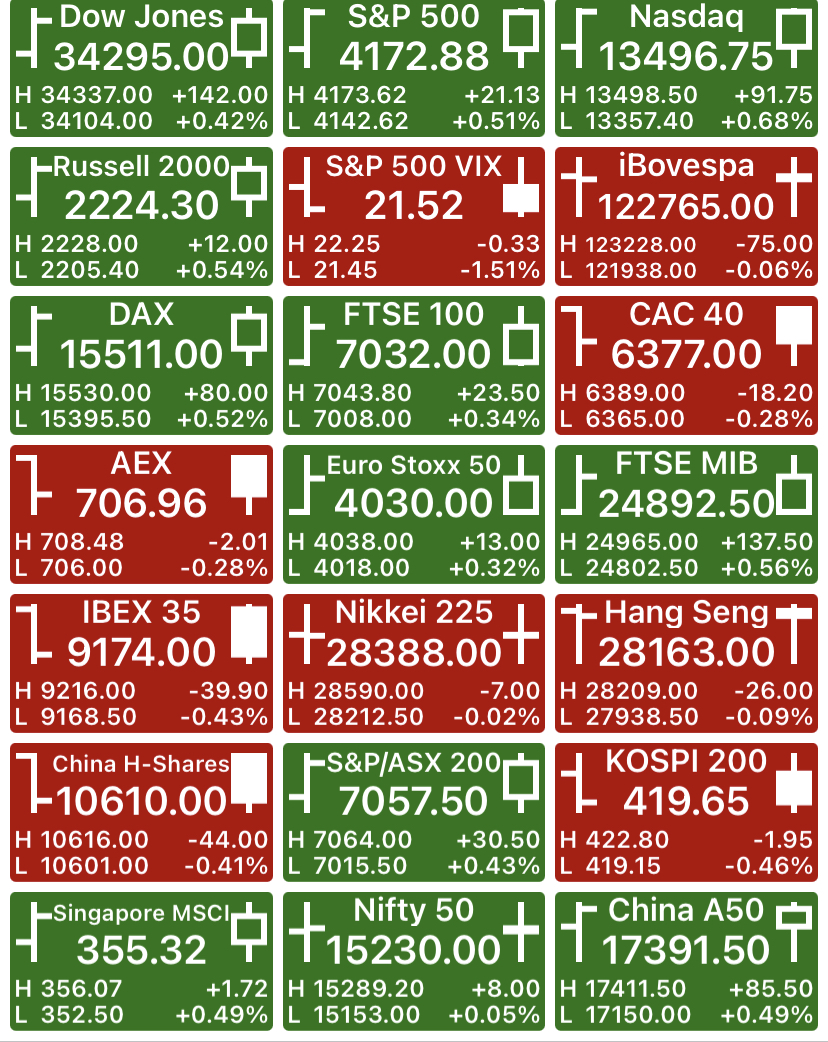Open the S&P 500 VIX tile
This screenshot has width=828, height=1042.
(x=414, y=217)
